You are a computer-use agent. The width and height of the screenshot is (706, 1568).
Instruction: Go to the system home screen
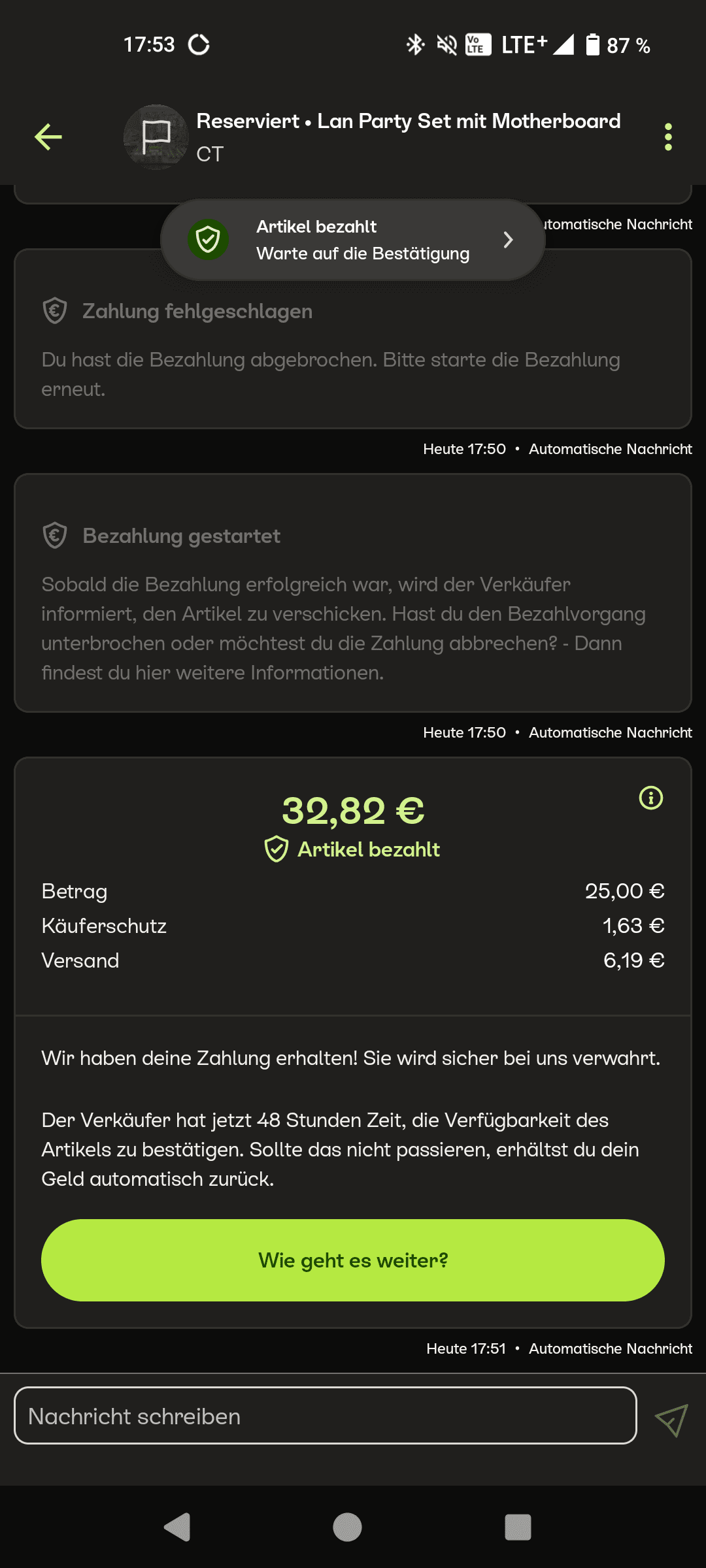tap(347, 1527)
